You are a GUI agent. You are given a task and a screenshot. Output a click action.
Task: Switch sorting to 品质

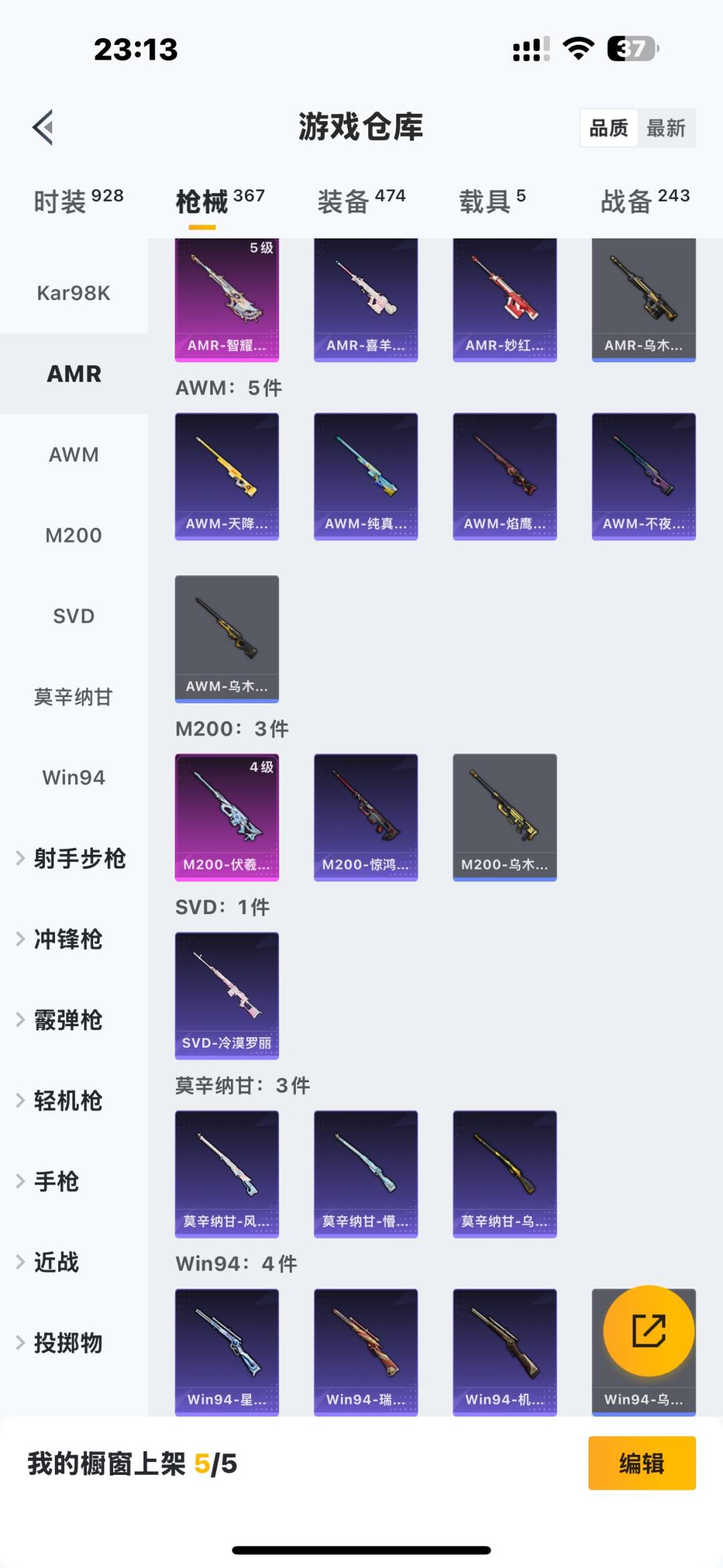point(608,127)
